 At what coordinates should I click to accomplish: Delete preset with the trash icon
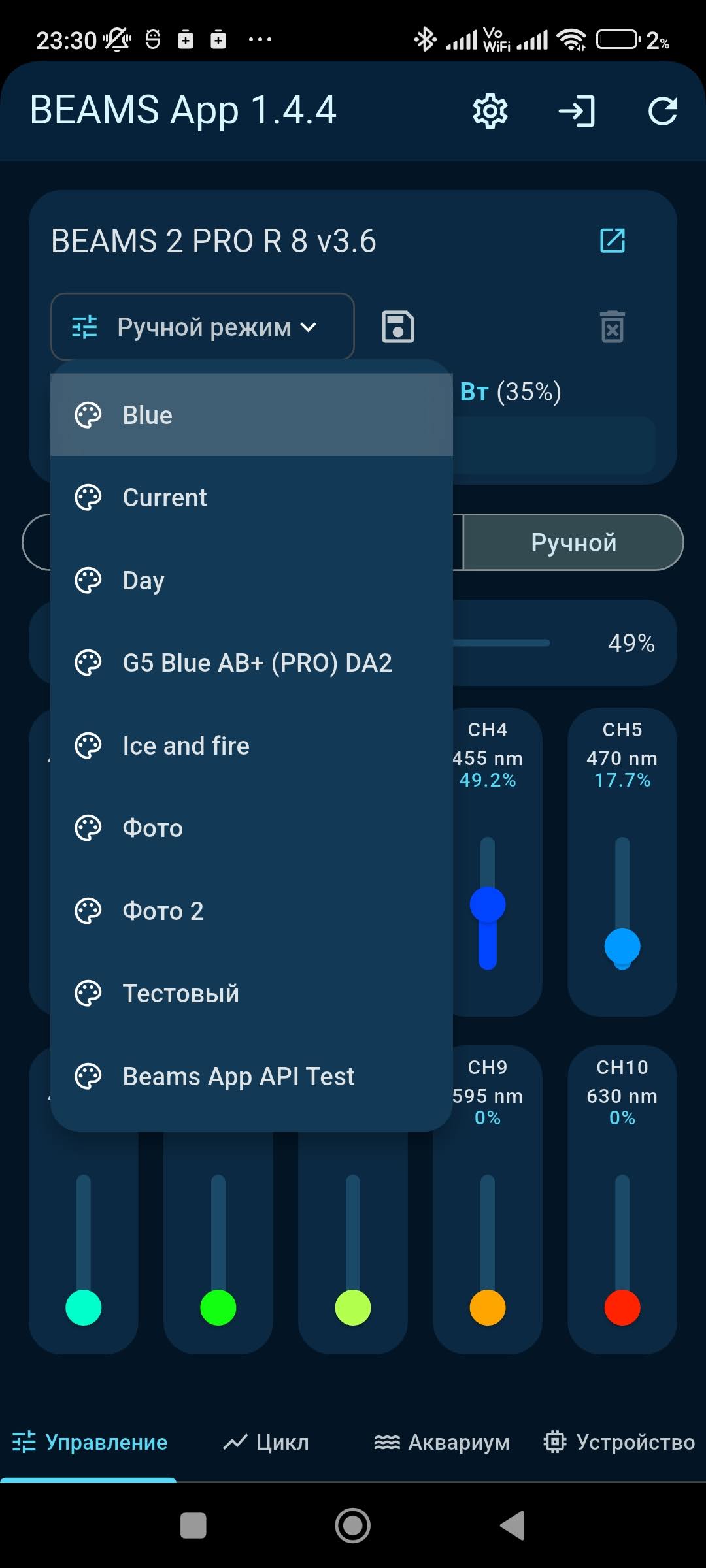click(x=613, y=327)
